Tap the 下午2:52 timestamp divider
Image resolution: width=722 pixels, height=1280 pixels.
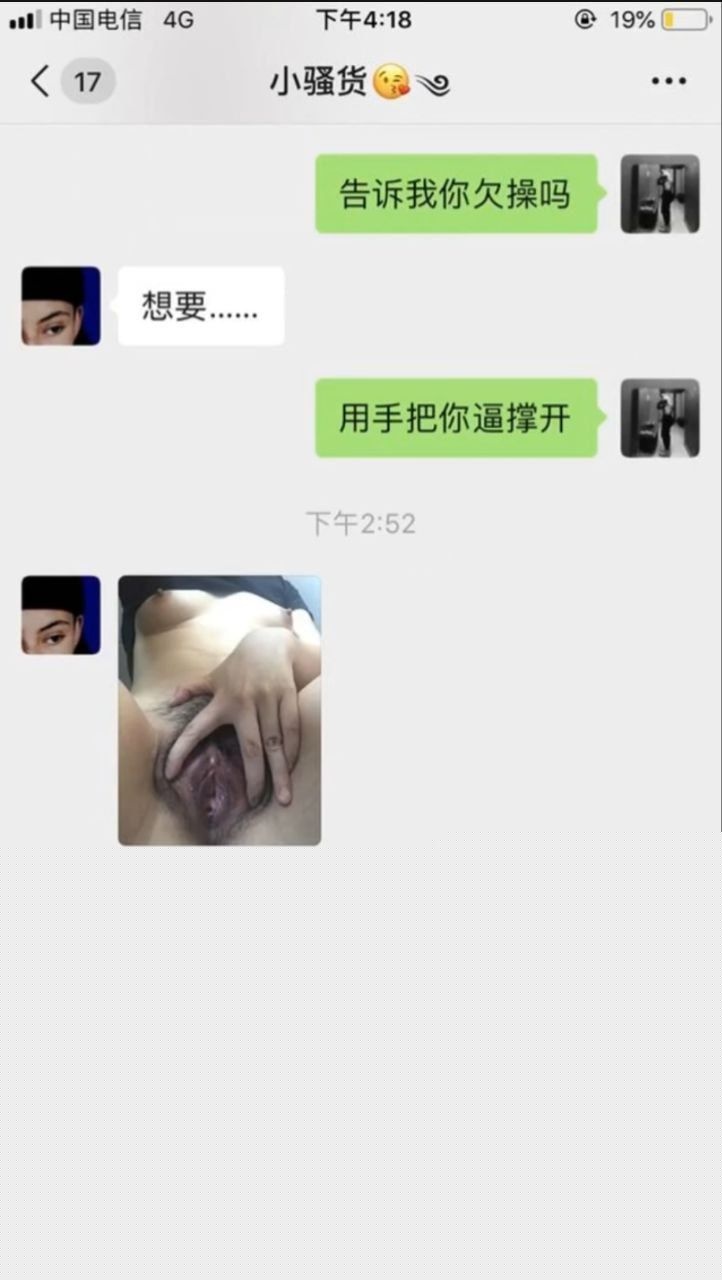coord(361,519)
